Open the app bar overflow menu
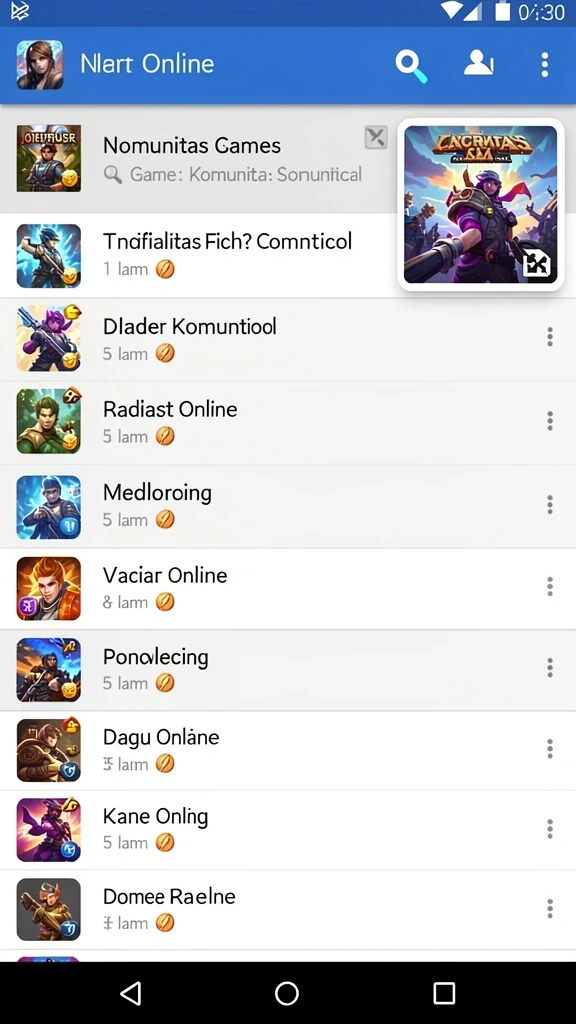The image size is (576, 1024). (545, 65)
